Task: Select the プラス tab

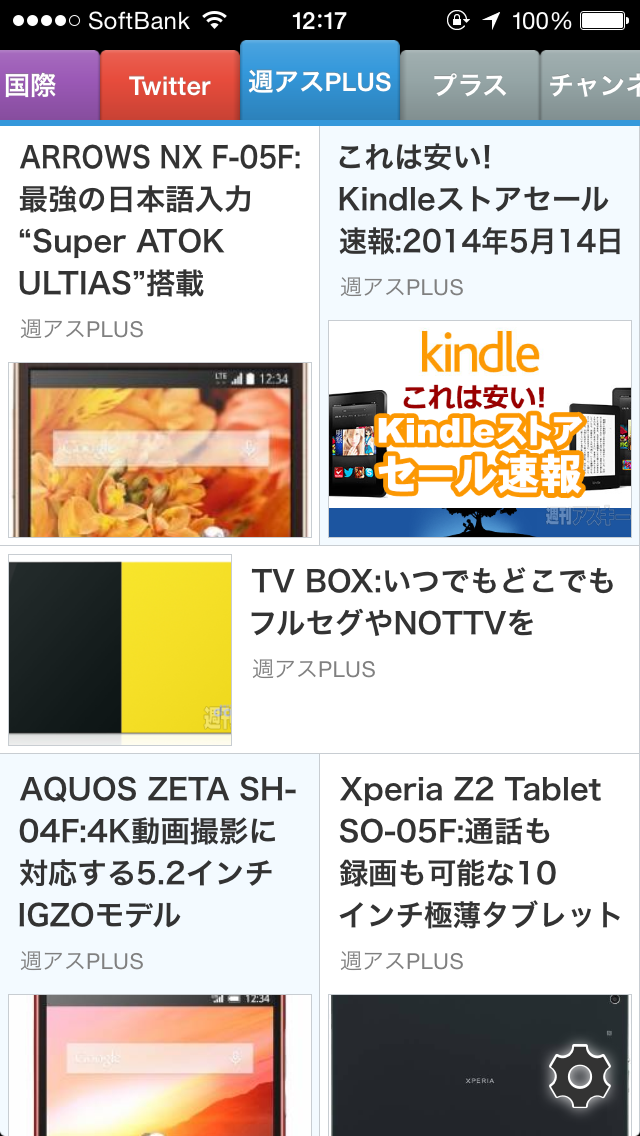Action: coord(470,85)
